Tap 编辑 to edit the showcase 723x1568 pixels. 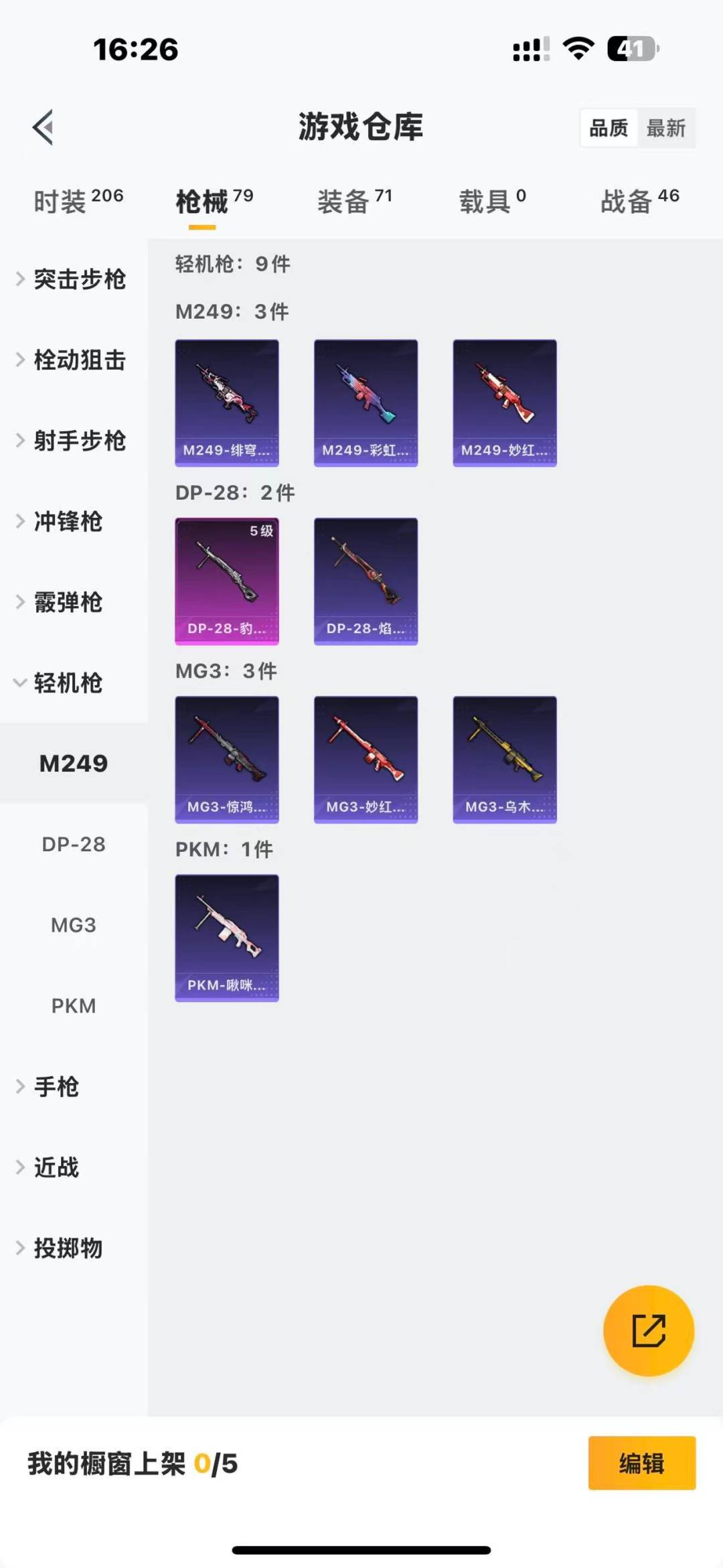tap(641, 1464)
